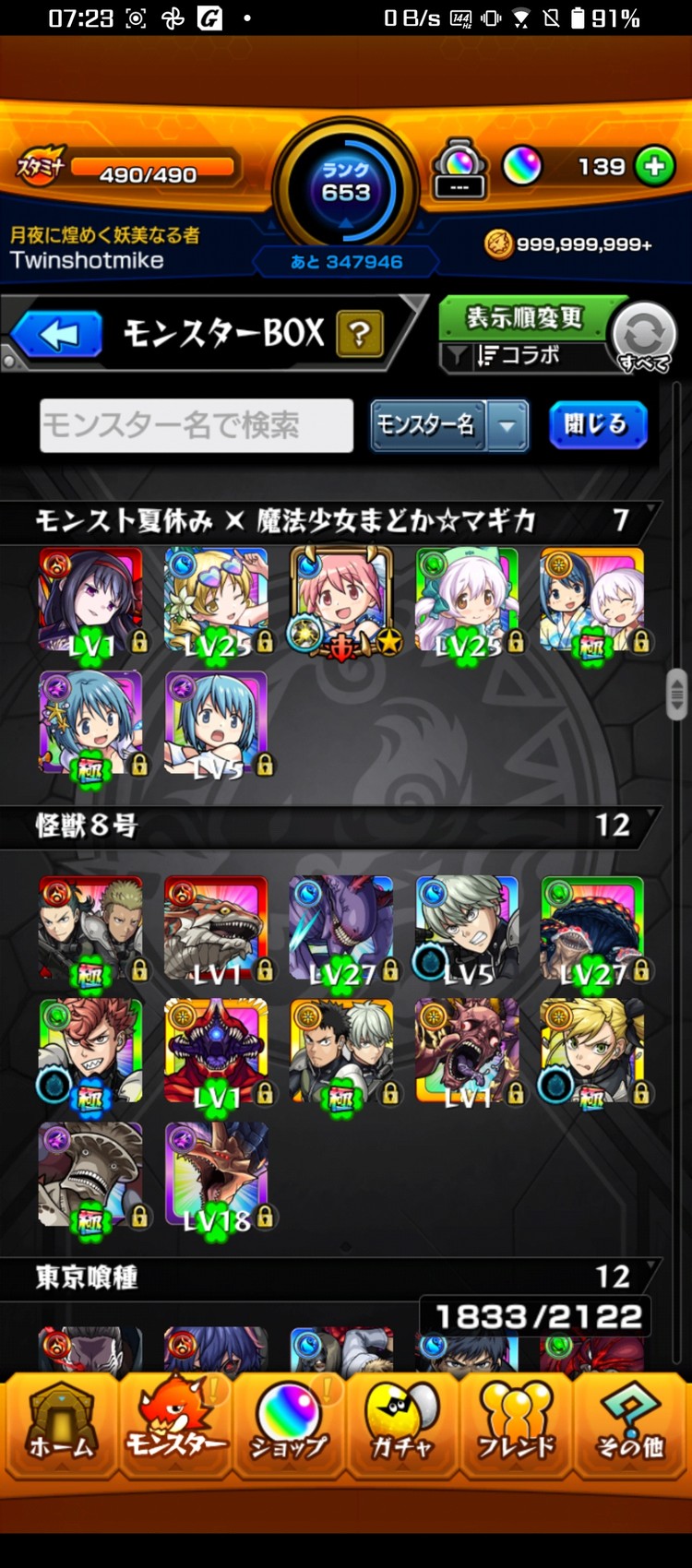Switch to the ホーム tab

[61, 1424]
